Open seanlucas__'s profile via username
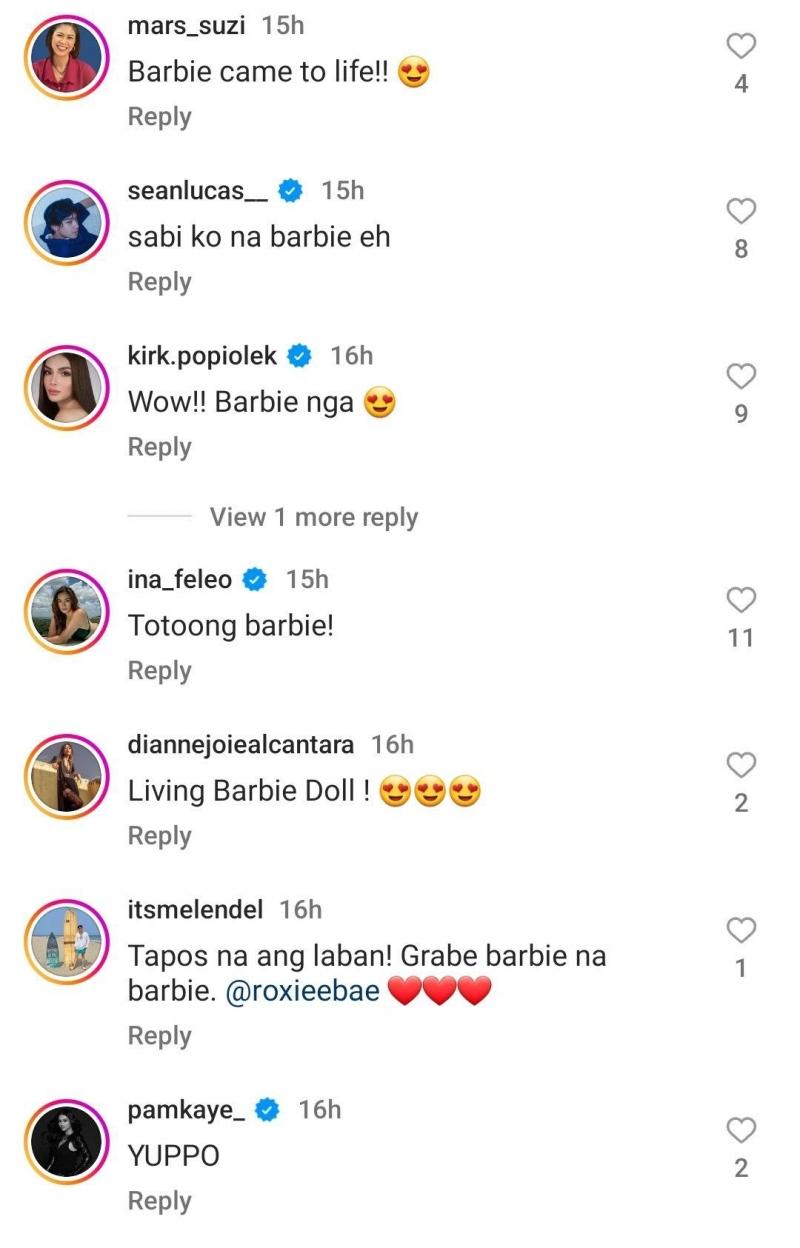Screen dimensions: 800x1248 tap(198, 191)
